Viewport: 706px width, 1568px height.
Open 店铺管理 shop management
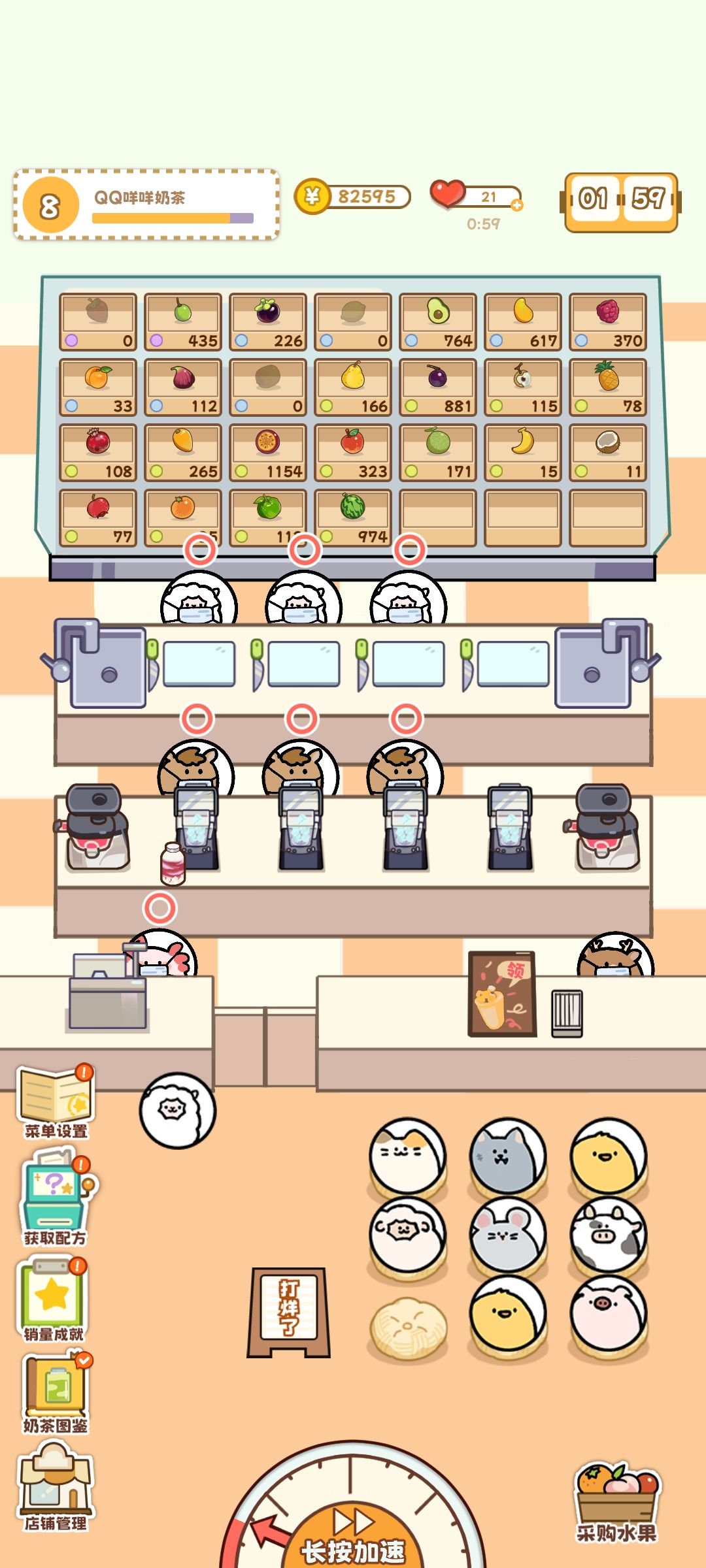pos(56,1487)
